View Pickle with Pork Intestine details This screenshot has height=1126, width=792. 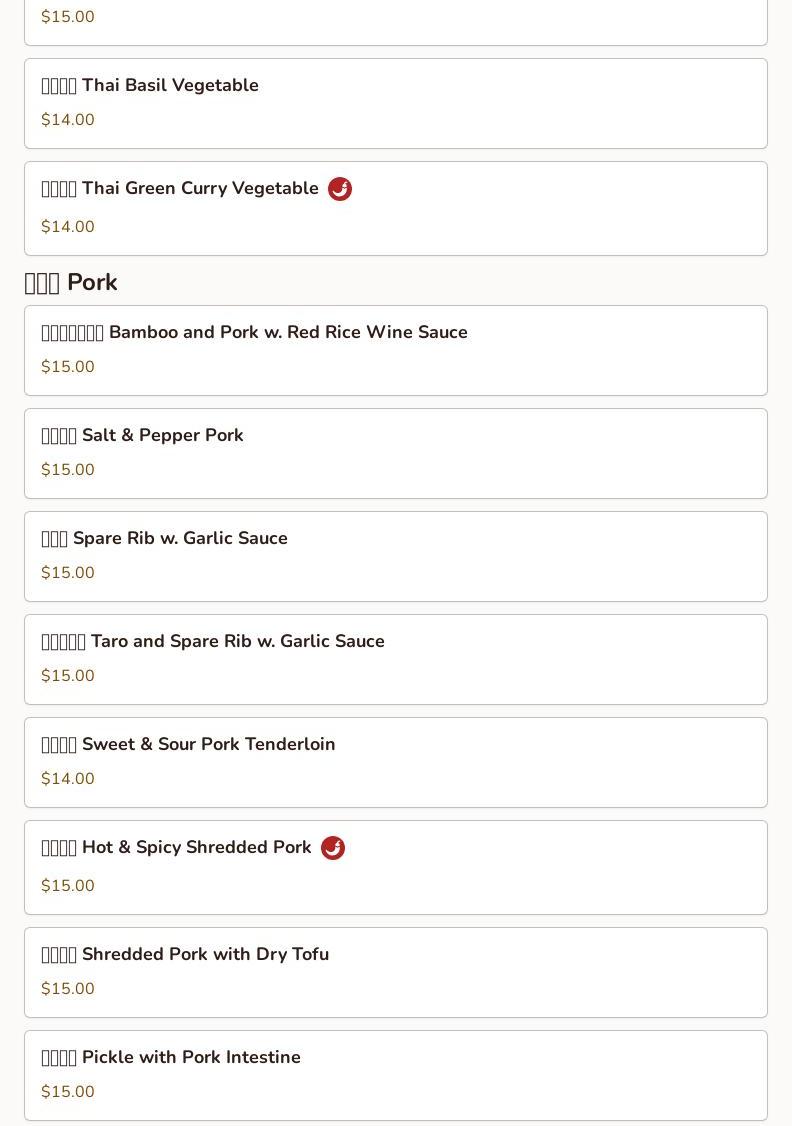395,1075
